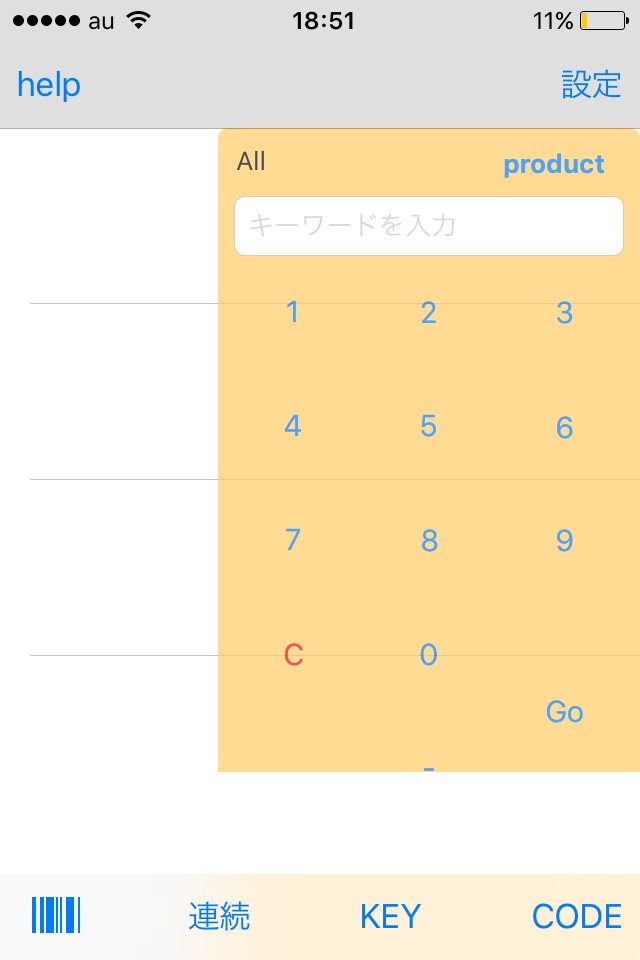The width and height of the screenshot is (640, 960).
Task: Open the barcode scanner
Action: coord(55,915)
